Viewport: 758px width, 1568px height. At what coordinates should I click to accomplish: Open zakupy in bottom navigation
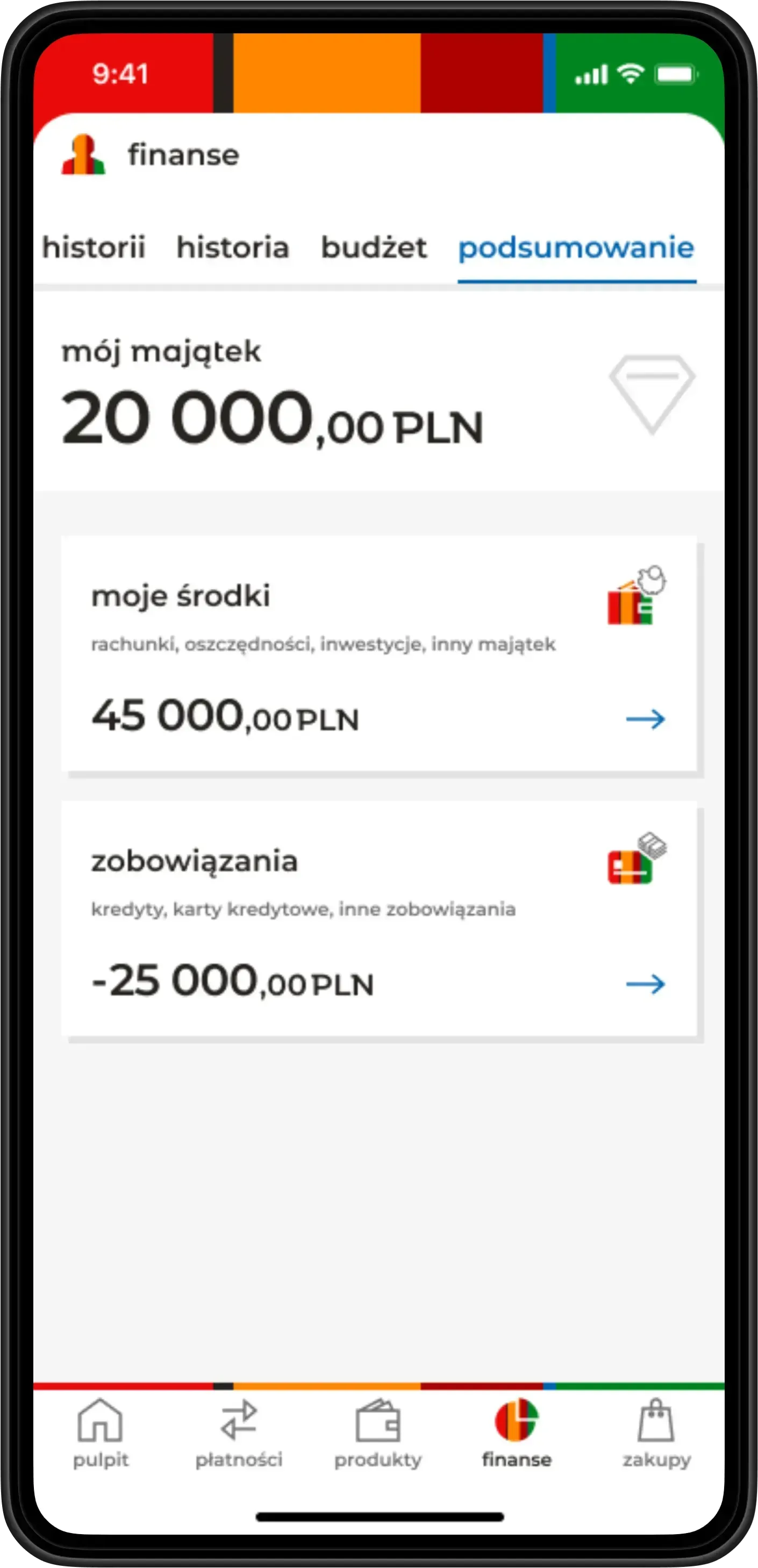(x=656, y=1434)
